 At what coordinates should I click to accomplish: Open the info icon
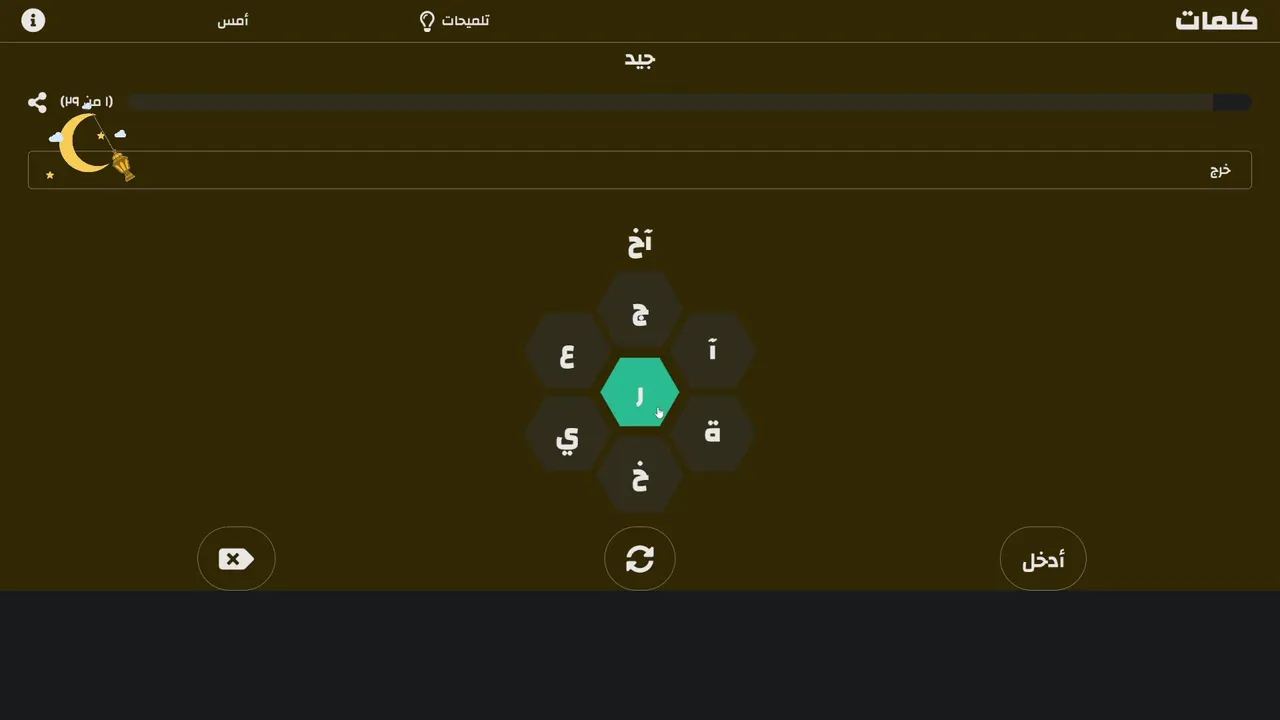33,20
